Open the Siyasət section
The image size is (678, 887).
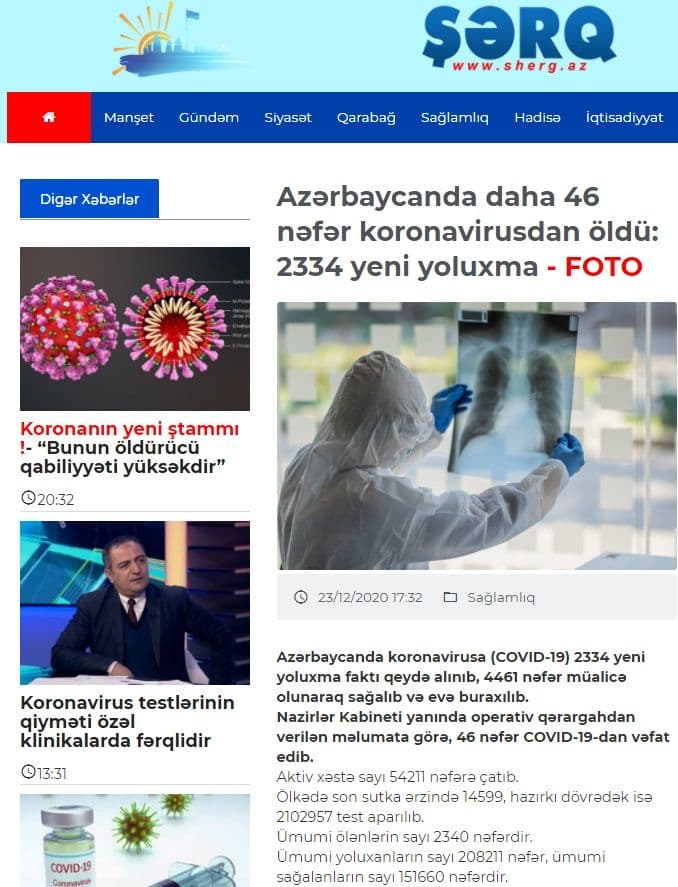288,117
